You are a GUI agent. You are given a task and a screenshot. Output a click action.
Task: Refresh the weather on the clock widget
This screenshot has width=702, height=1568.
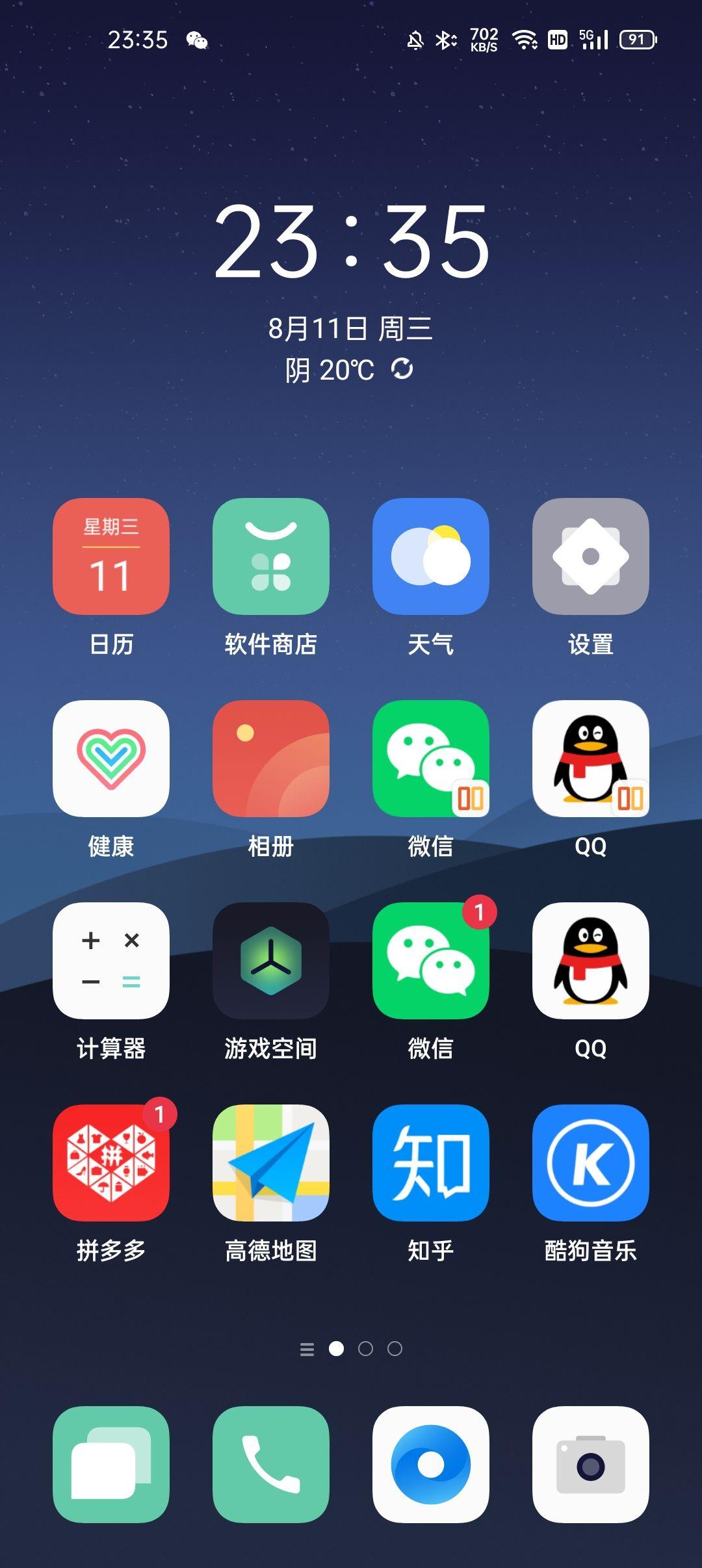402,369
